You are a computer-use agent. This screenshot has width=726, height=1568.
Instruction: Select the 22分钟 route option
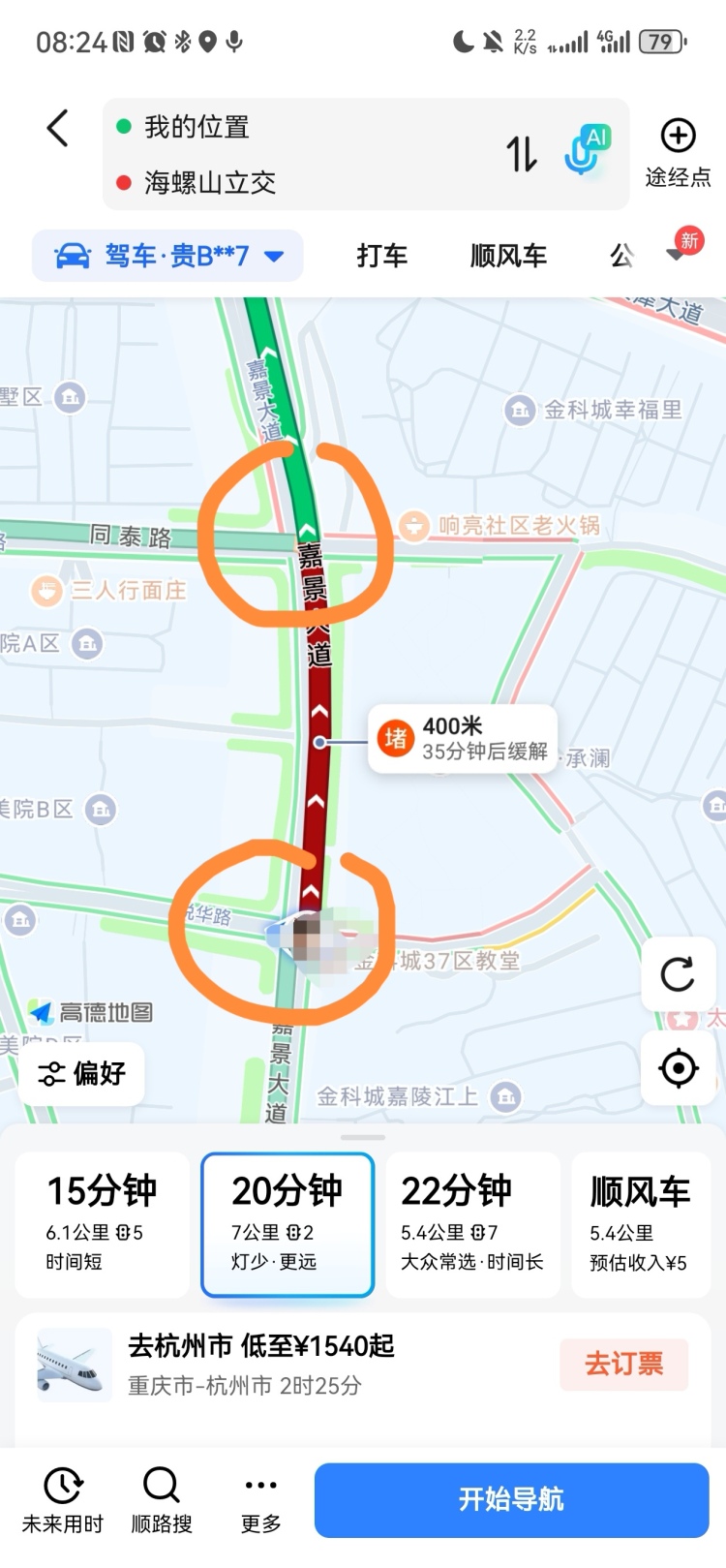[x=472, y=1223]
